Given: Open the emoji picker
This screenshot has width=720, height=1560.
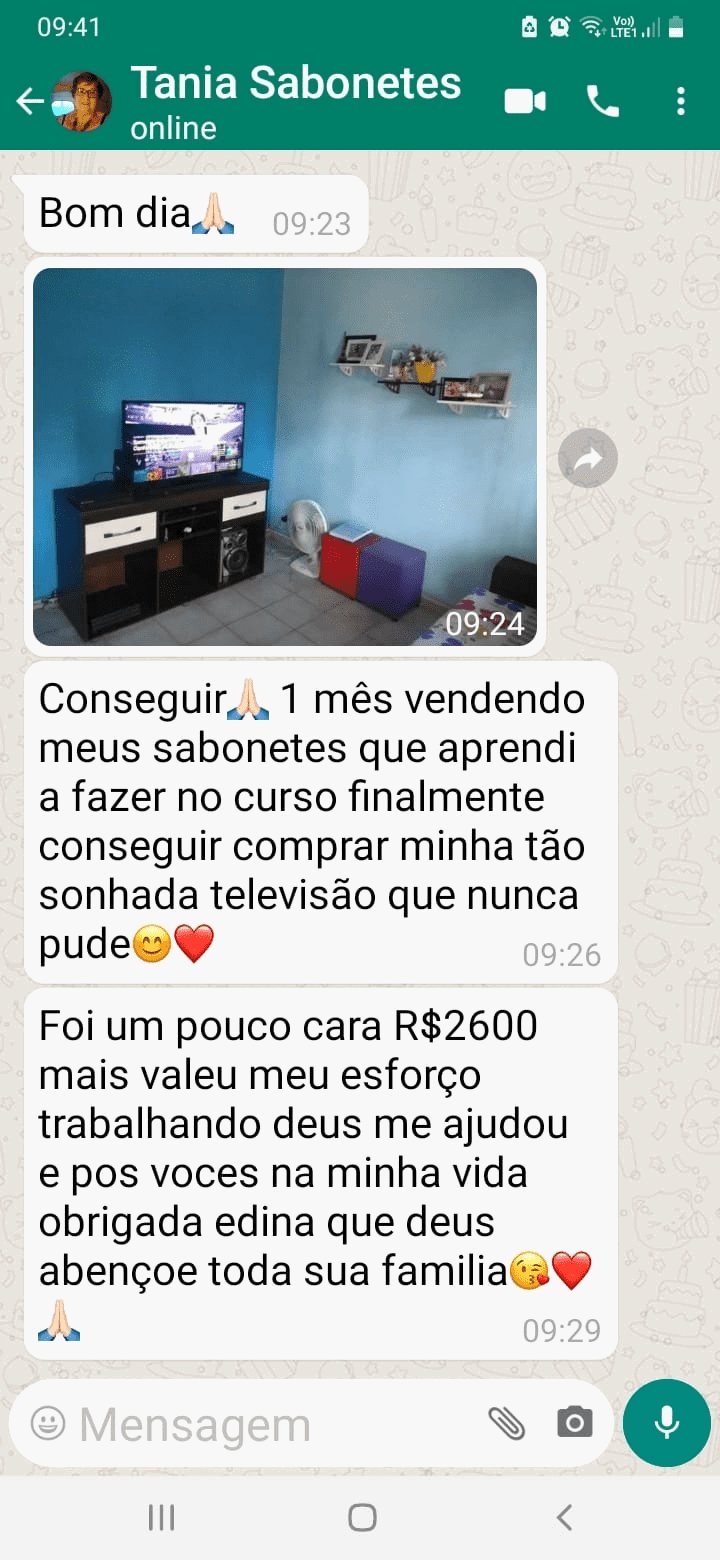Looking at the screenshot, I should [47, 1423].
